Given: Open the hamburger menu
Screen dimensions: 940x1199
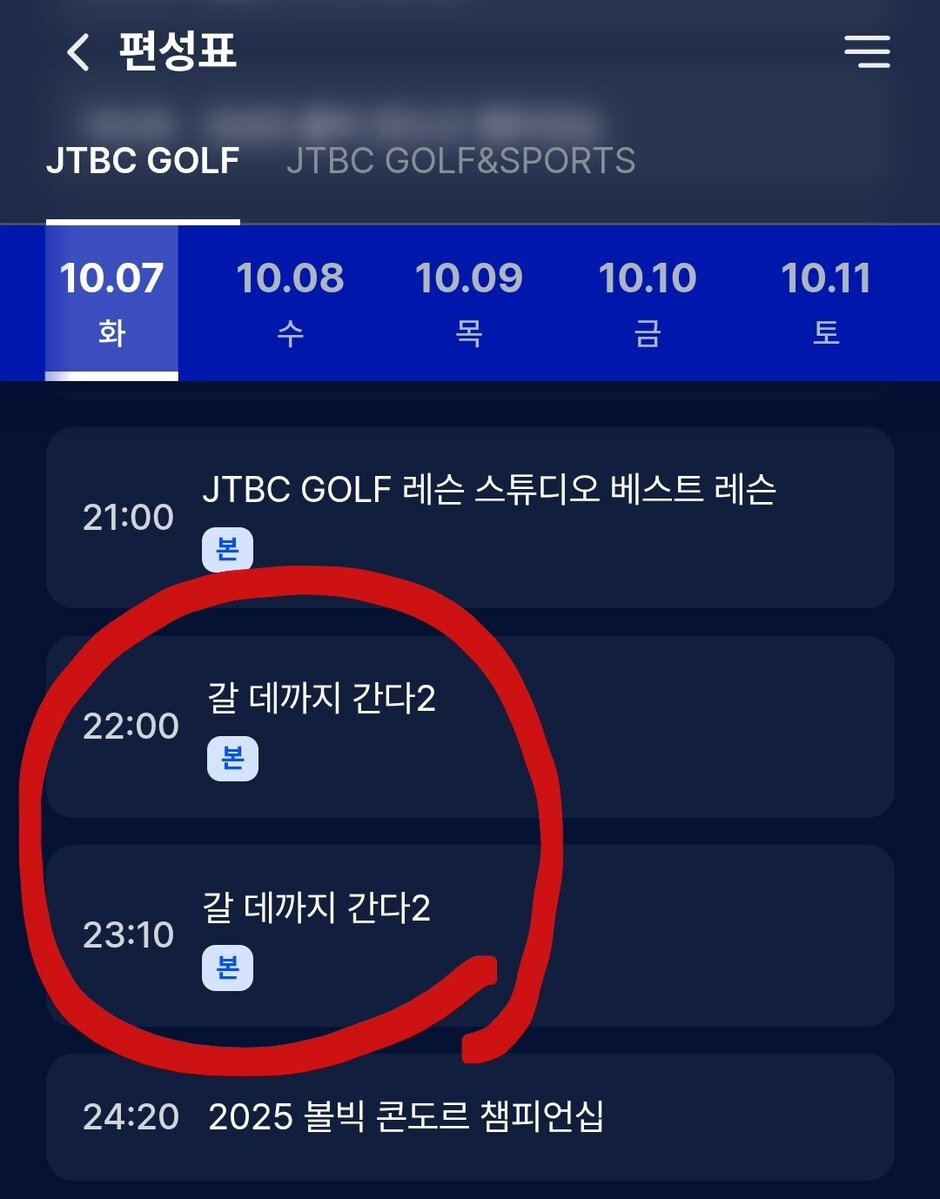Looking at the screenshot, I should (x=866, y=52).
